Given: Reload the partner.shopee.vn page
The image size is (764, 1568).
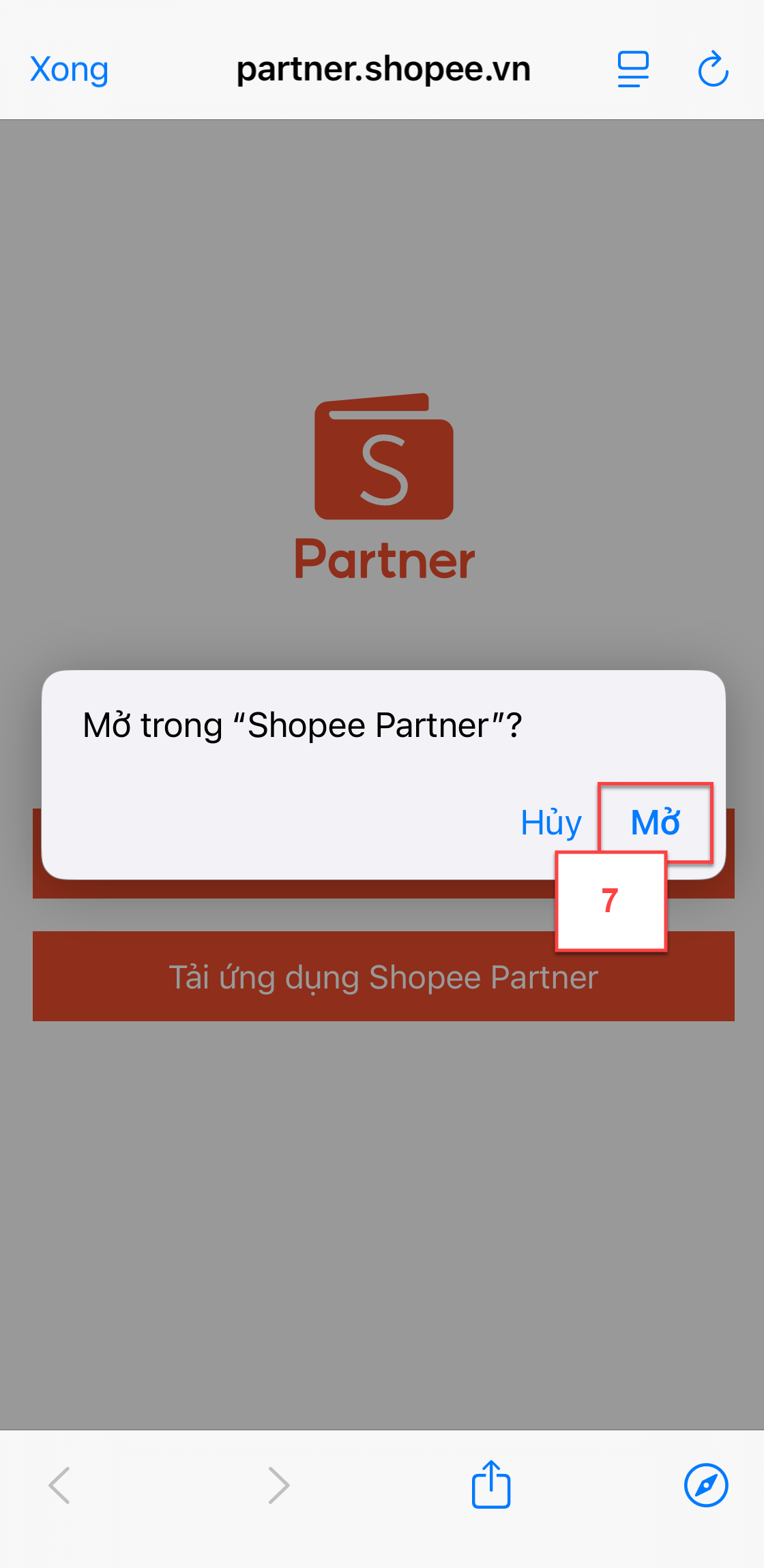Looking at the screenshot, I should tap(713, 70).
